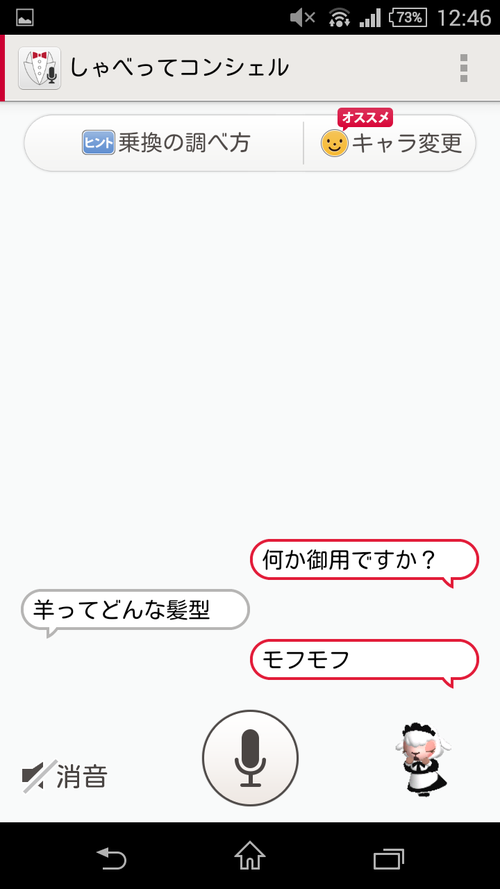This screenshot has height=889, width=500.
Task: Go to the home screen
Action: pyautogui.click(x=250, y=856)
